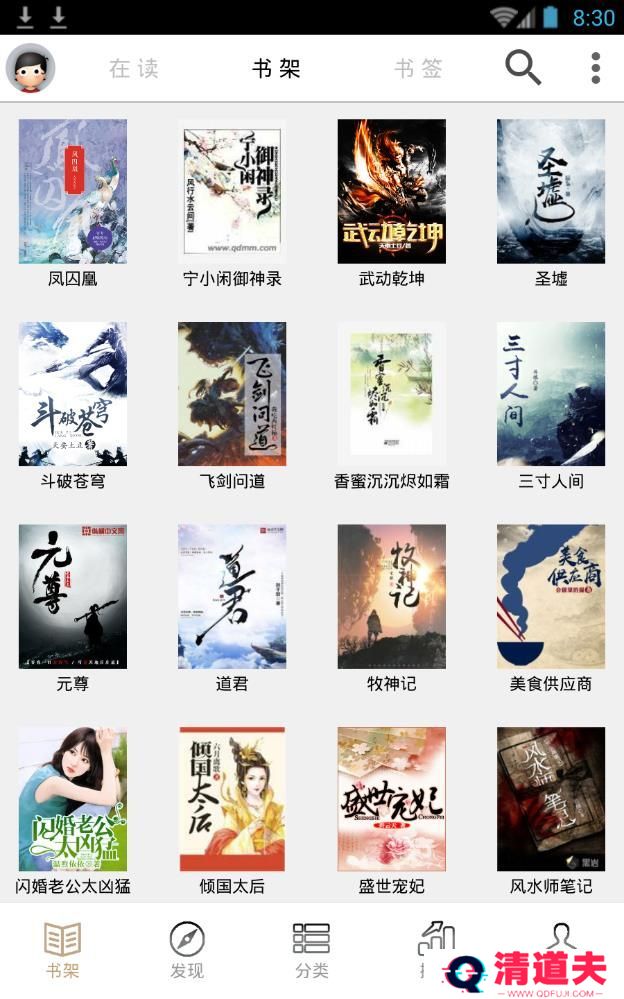This screenshot has width=624, height=999.
Task: Open the user avatar profile
Action: coord(30,68)
